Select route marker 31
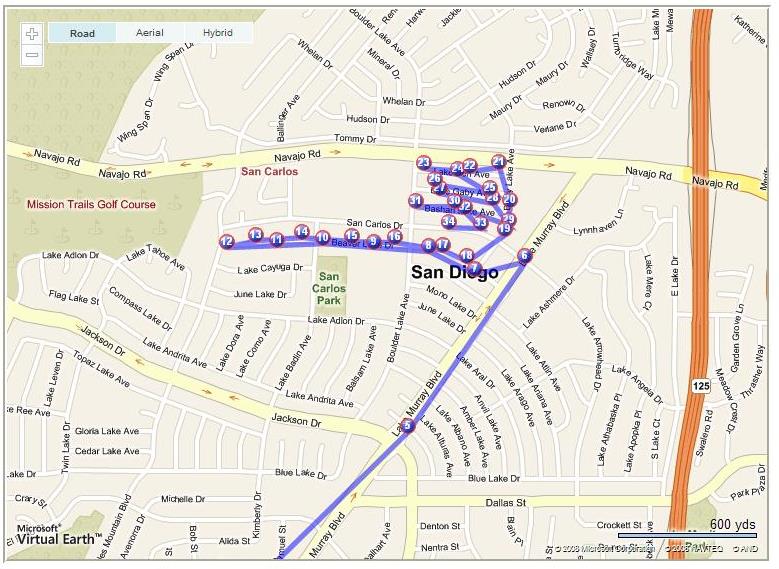 [415, 201]
